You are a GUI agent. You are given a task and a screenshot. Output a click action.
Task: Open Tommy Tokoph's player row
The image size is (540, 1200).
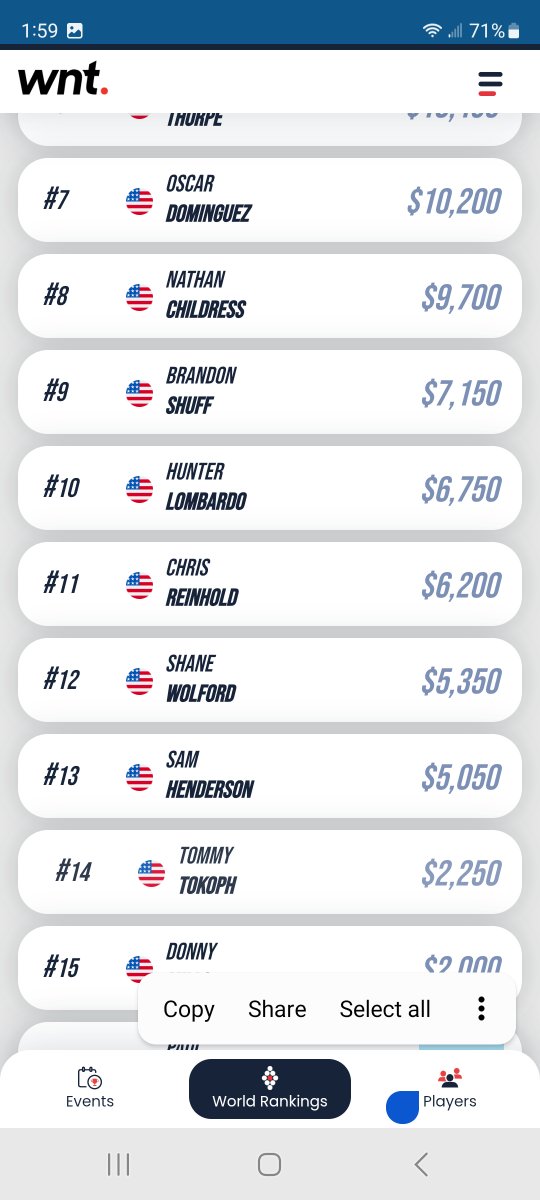(270, 872)
